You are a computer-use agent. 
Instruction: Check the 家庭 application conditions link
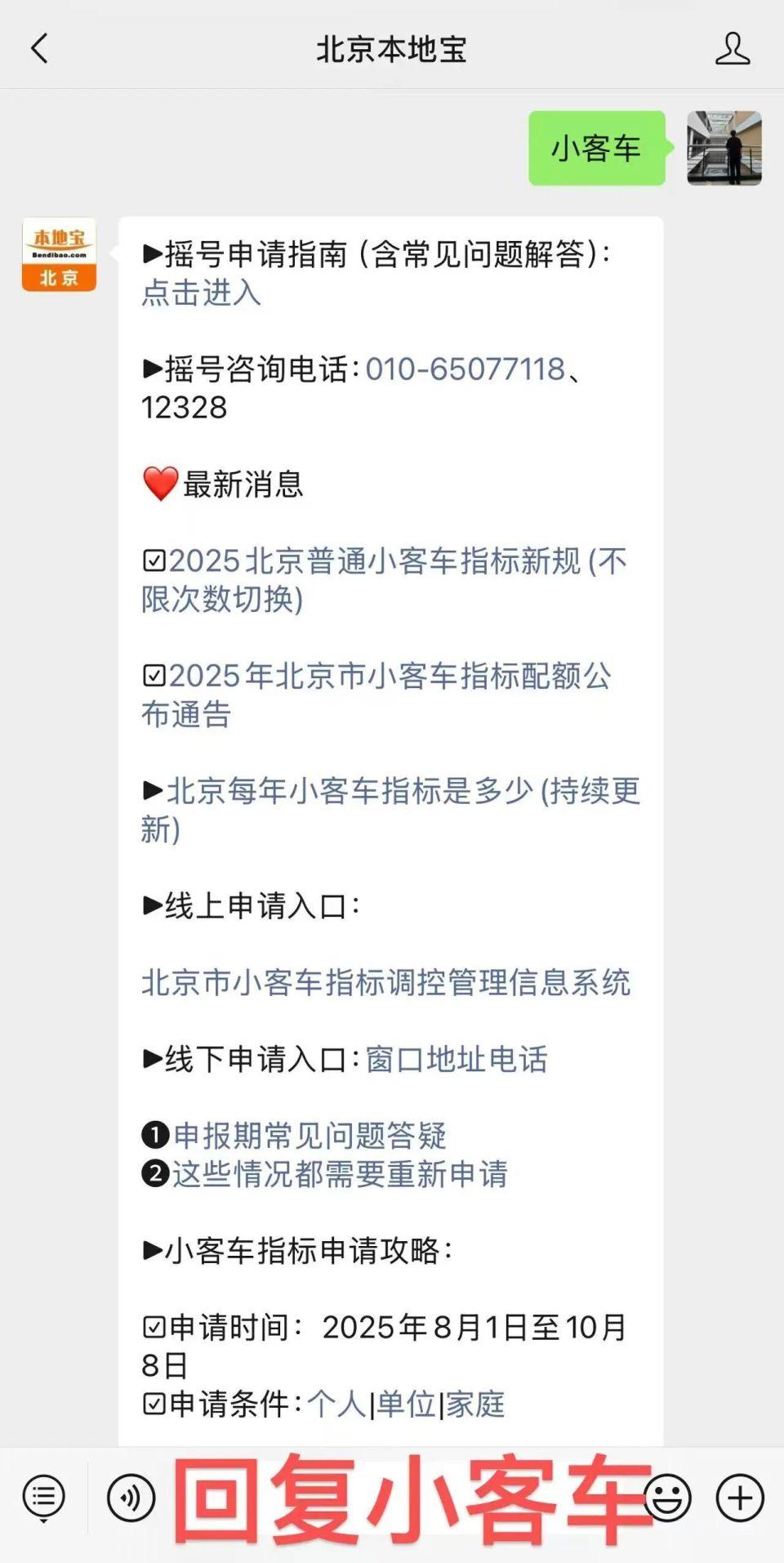pyautogui.click(x=475, y=1404)
